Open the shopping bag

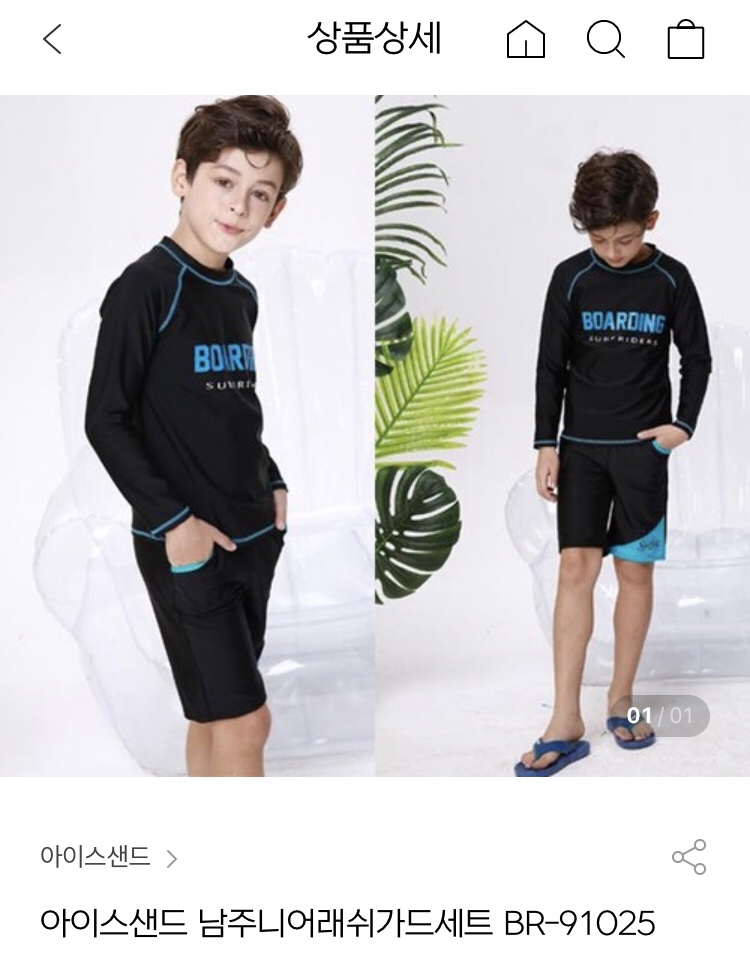point(686,40)
